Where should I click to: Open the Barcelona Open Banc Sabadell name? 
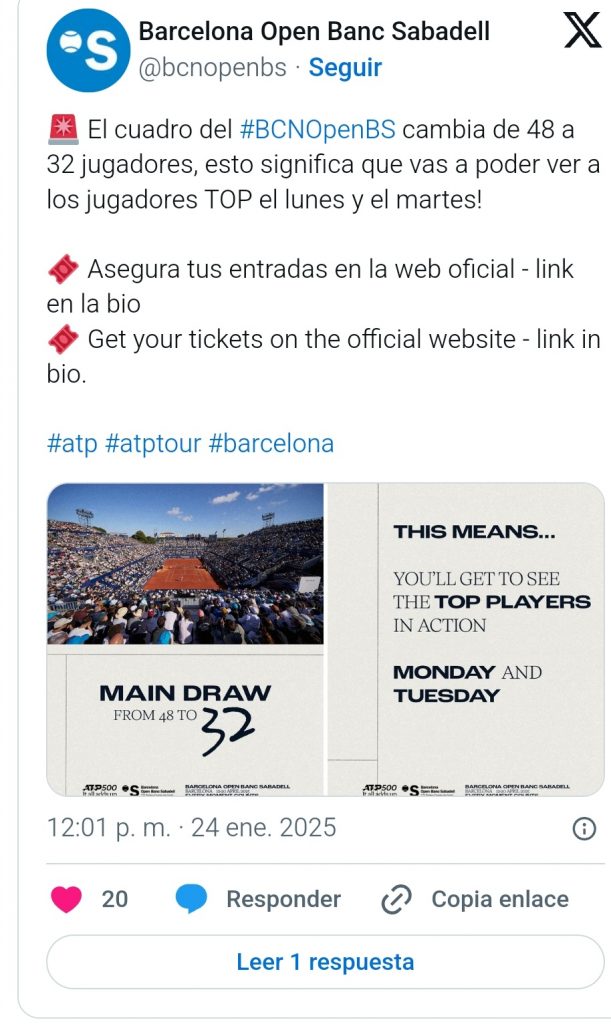314,32
